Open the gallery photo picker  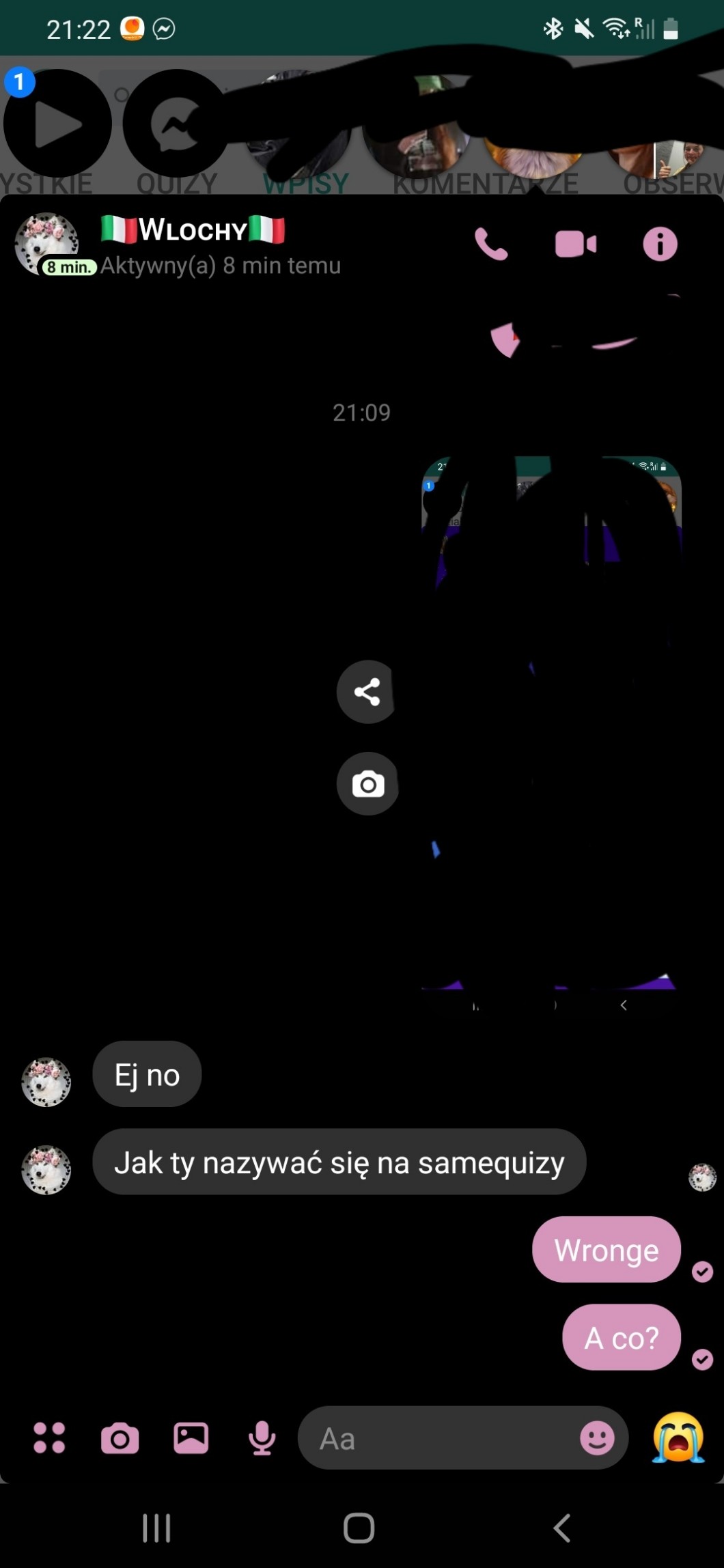tap(191, 1438)
